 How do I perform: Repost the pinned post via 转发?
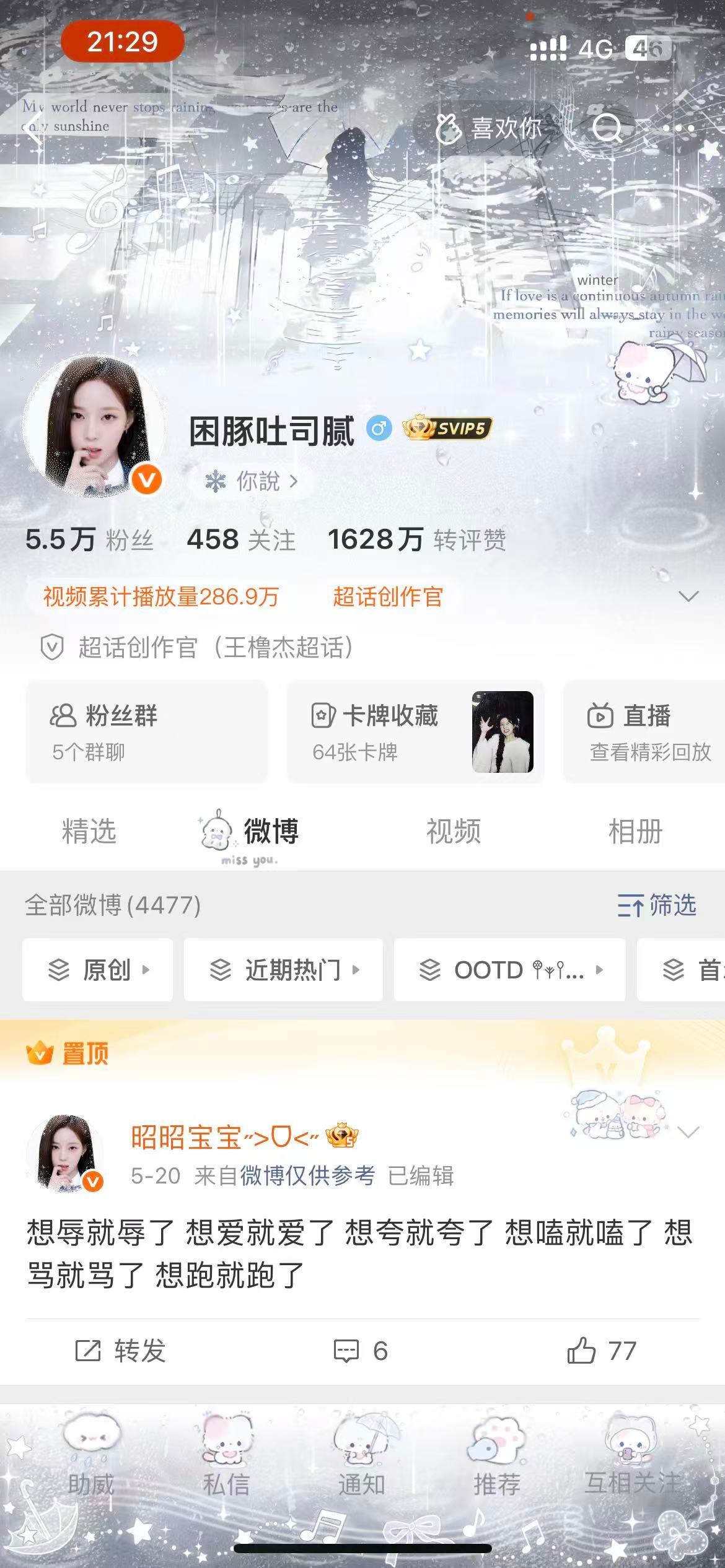tap(120, 1351)
